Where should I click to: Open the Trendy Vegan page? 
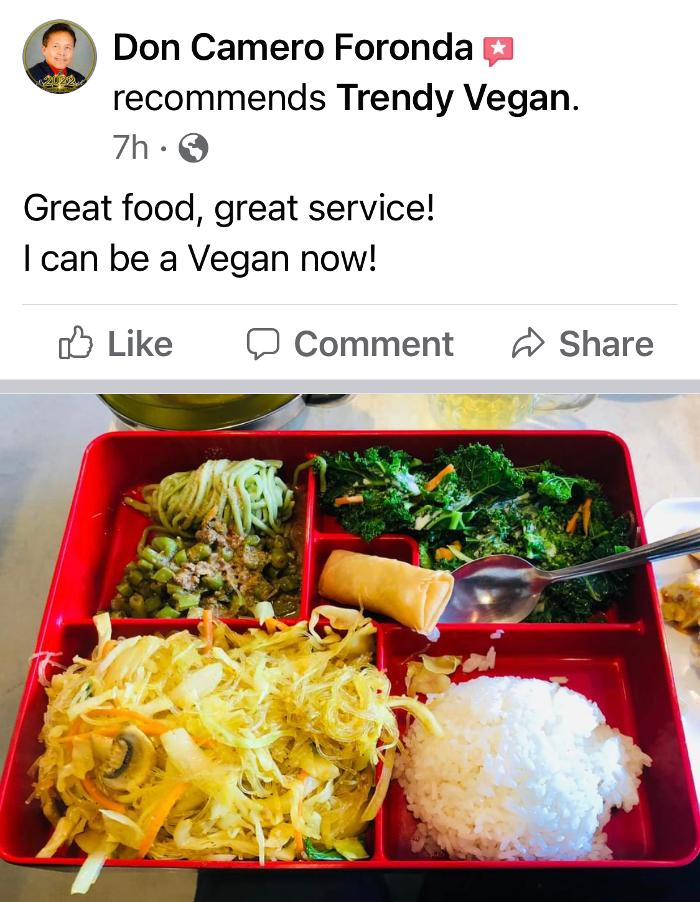tap(454, 98)
